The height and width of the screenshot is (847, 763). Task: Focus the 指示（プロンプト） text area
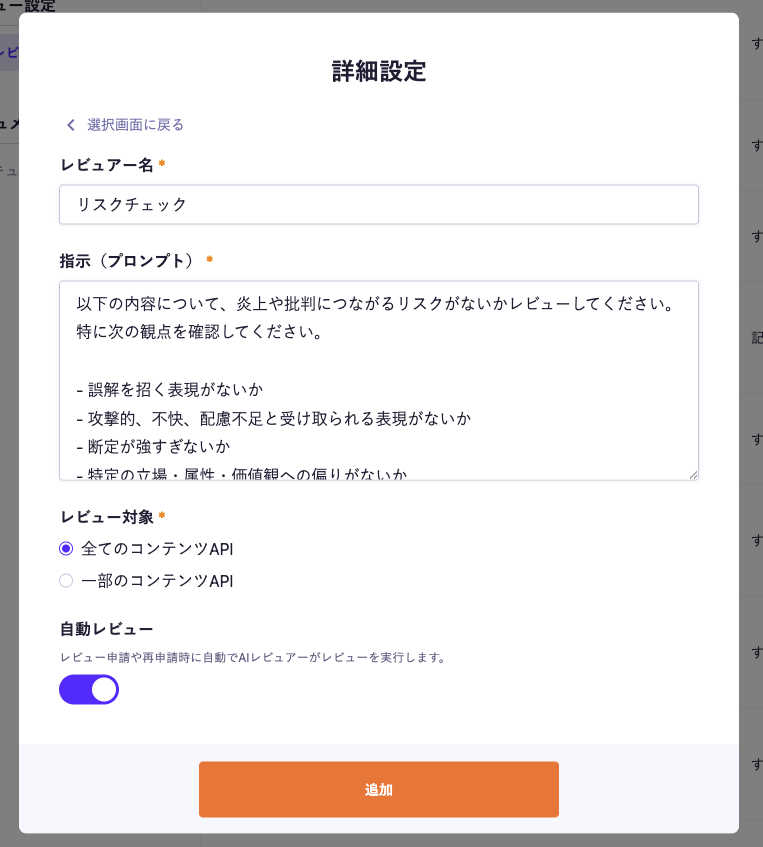378,380
